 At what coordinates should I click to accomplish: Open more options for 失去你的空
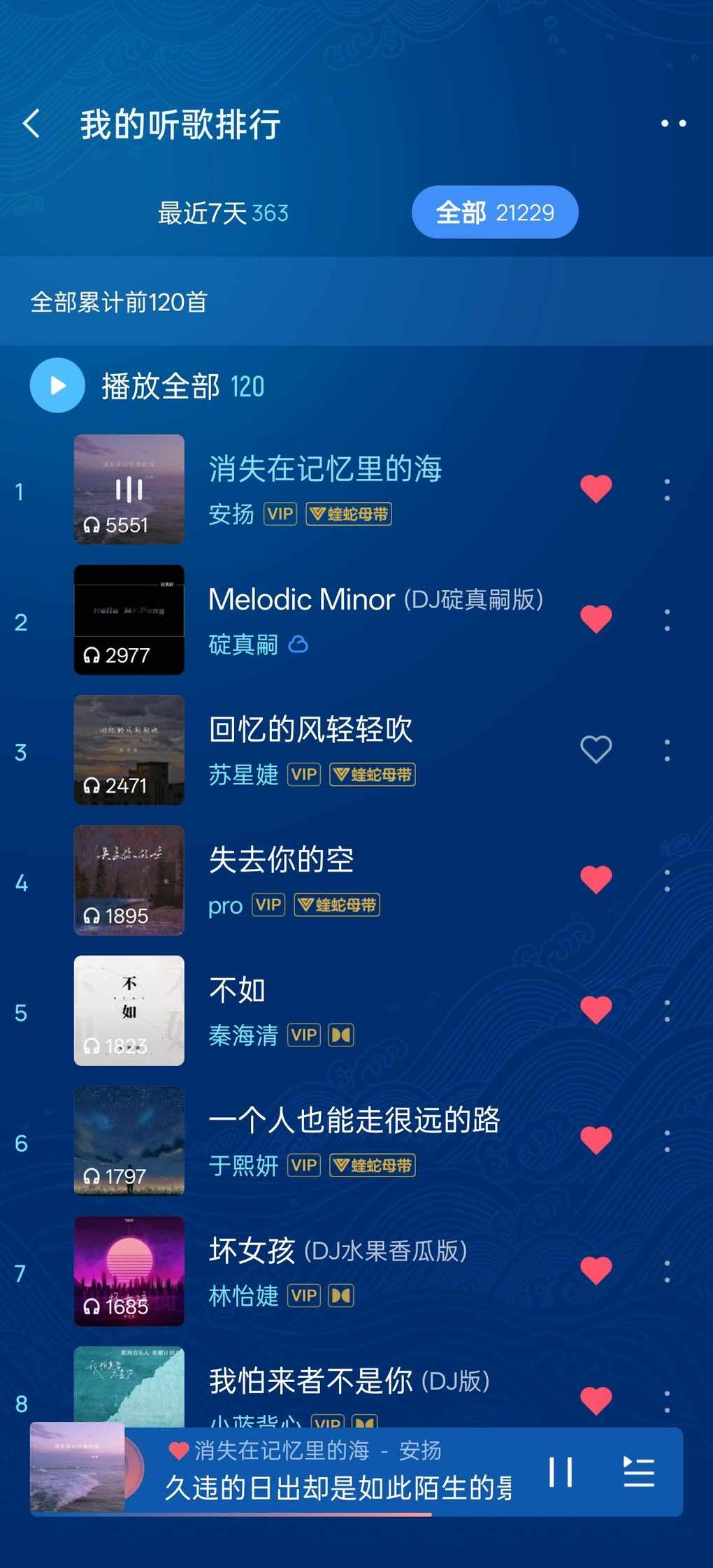click(667, 880)
